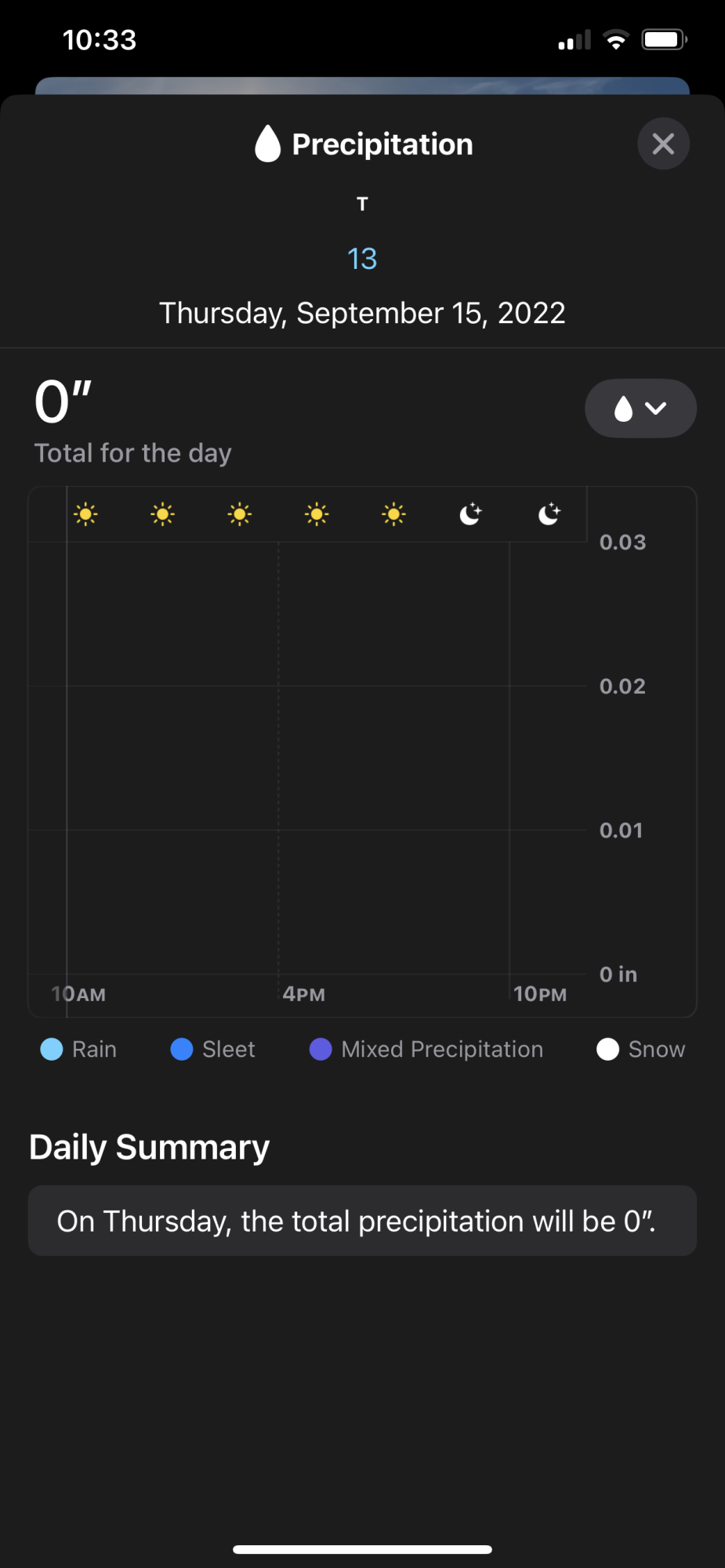Image resolution: width=725 pixels, height=1568 pixels.
Task: Open the precipitation metric dropdown
Action: tap(640, 408)
